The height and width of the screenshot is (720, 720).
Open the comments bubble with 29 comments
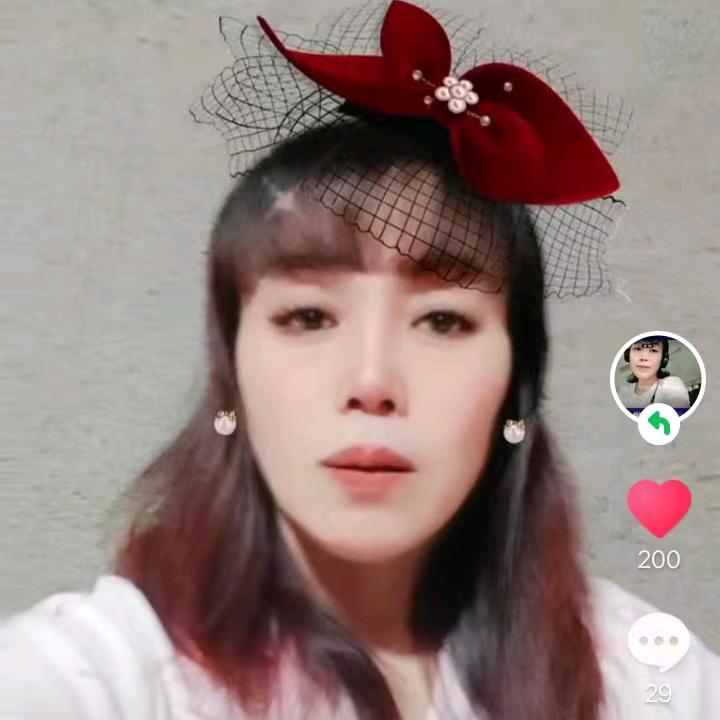pos(658,642)
